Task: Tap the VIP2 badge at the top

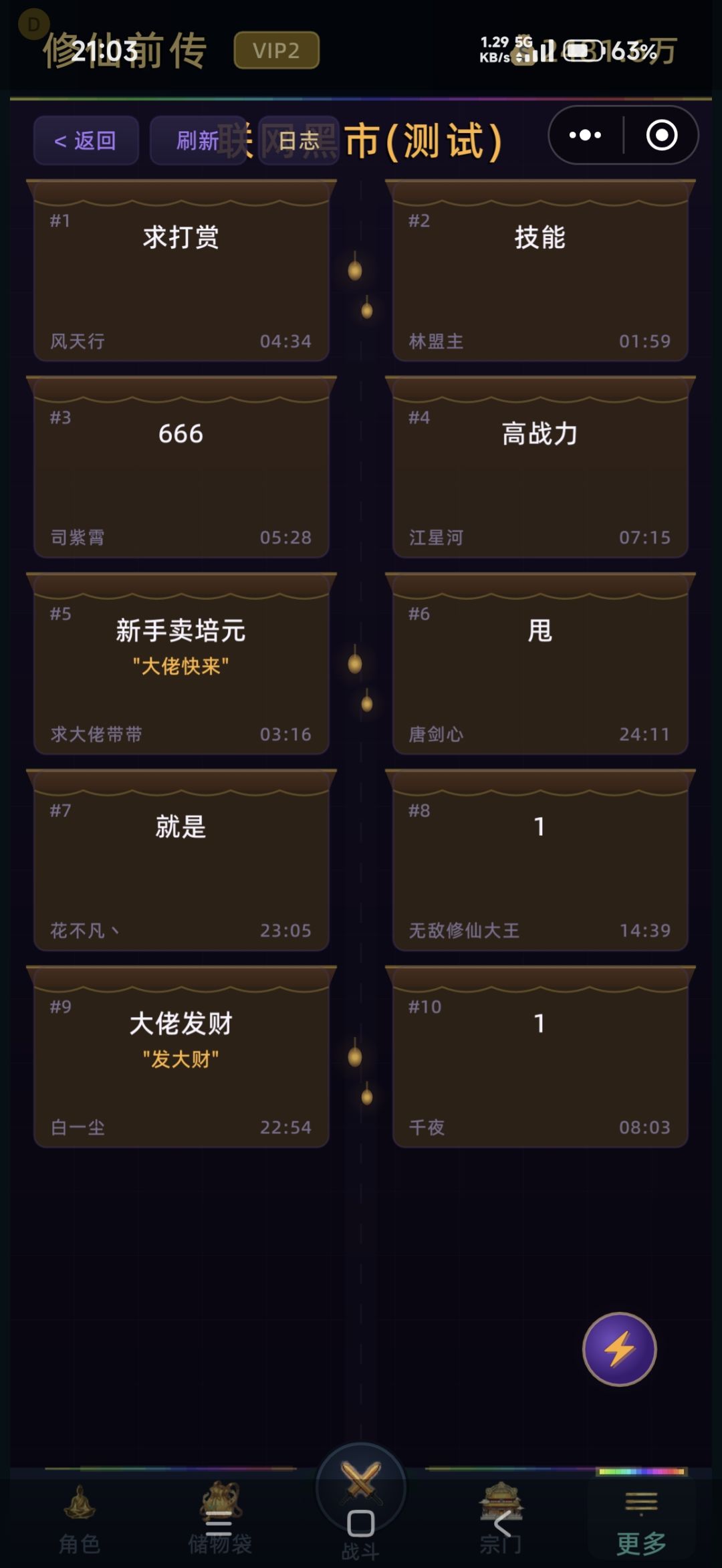Action: coord(276,51)
